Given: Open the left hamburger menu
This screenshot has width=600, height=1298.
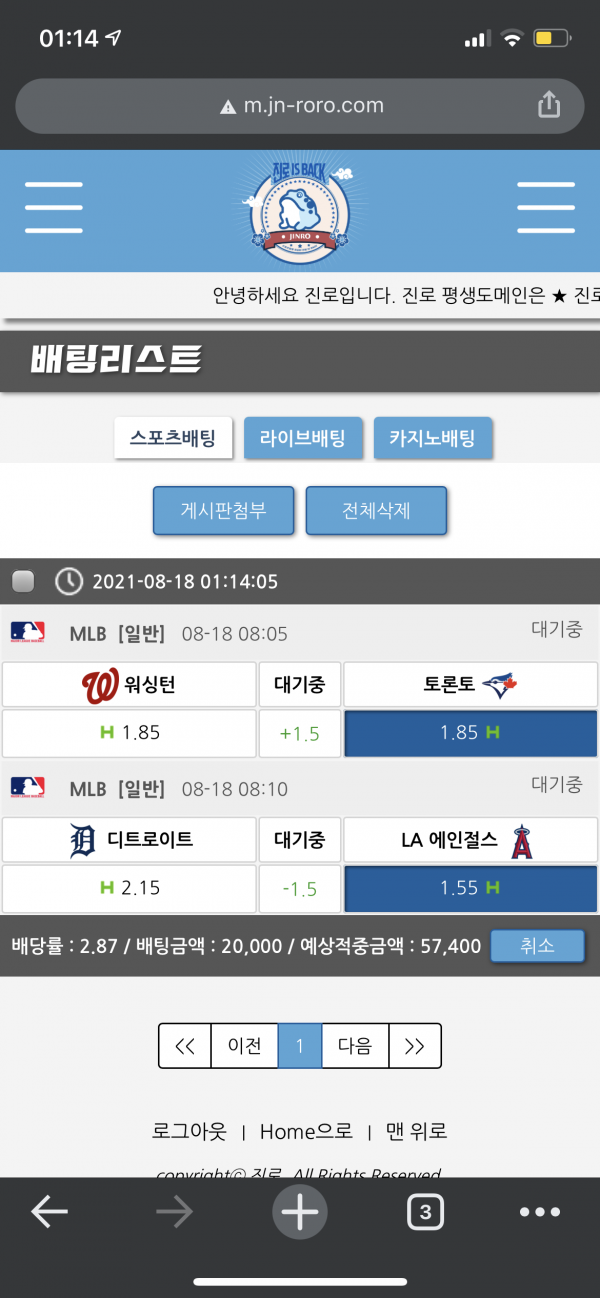Looking at the screenshot, I should pos(54,208).
